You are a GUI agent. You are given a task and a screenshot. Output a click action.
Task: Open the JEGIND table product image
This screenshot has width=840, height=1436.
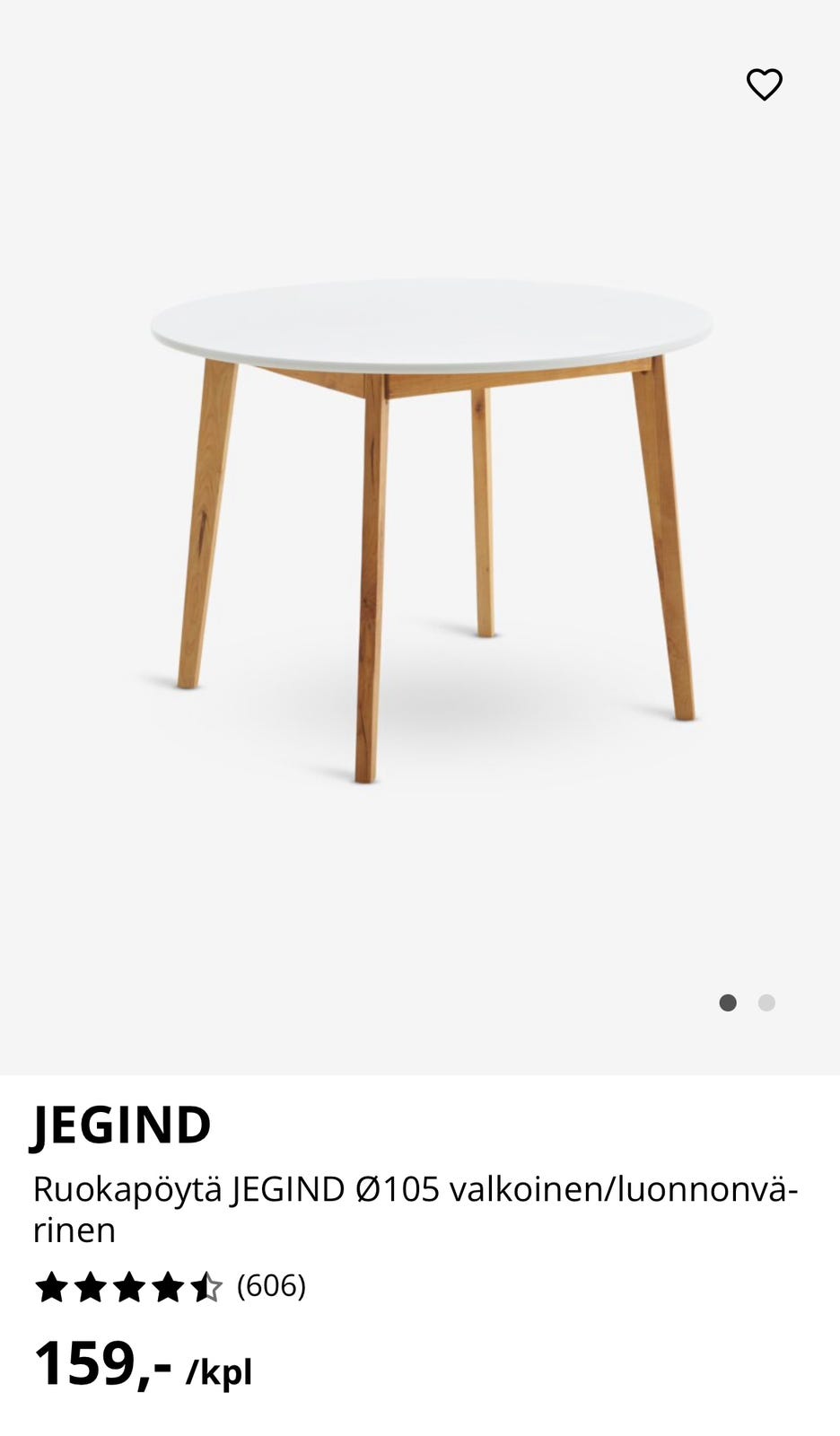click(431, 530)
